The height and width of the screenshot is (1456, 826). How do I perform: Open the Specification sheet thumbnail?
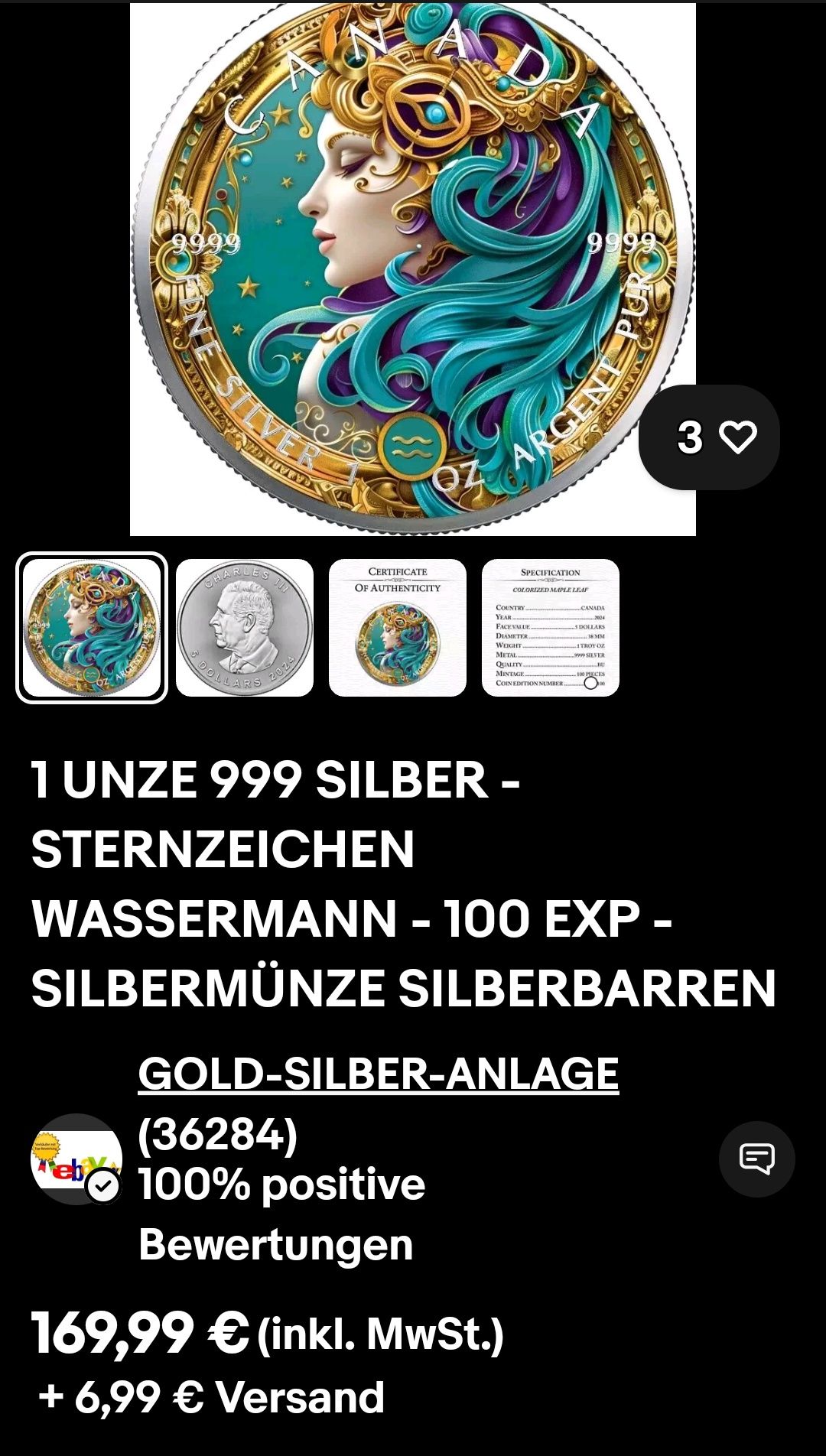click(551, 628)
